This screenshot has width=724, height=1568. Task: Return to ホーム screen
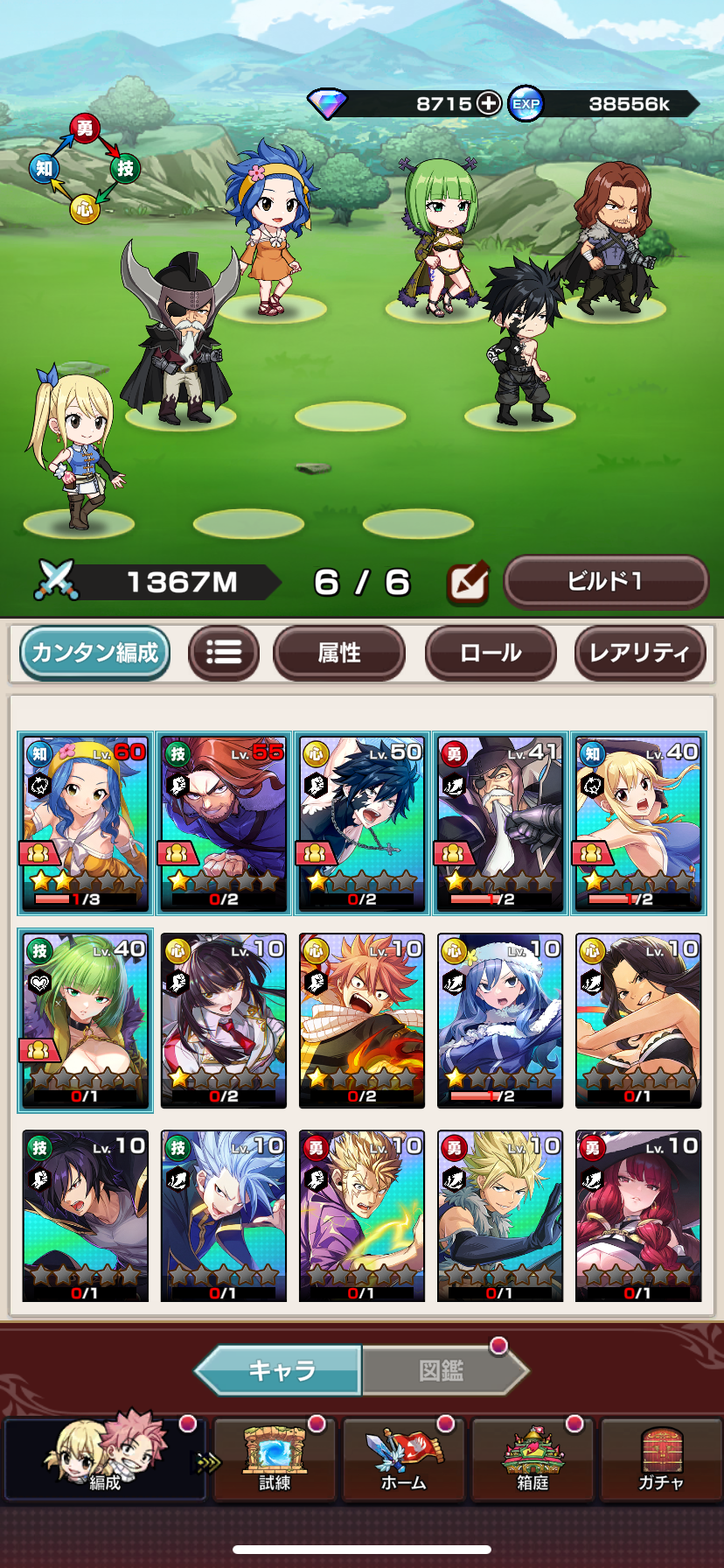coord(403,1459)
